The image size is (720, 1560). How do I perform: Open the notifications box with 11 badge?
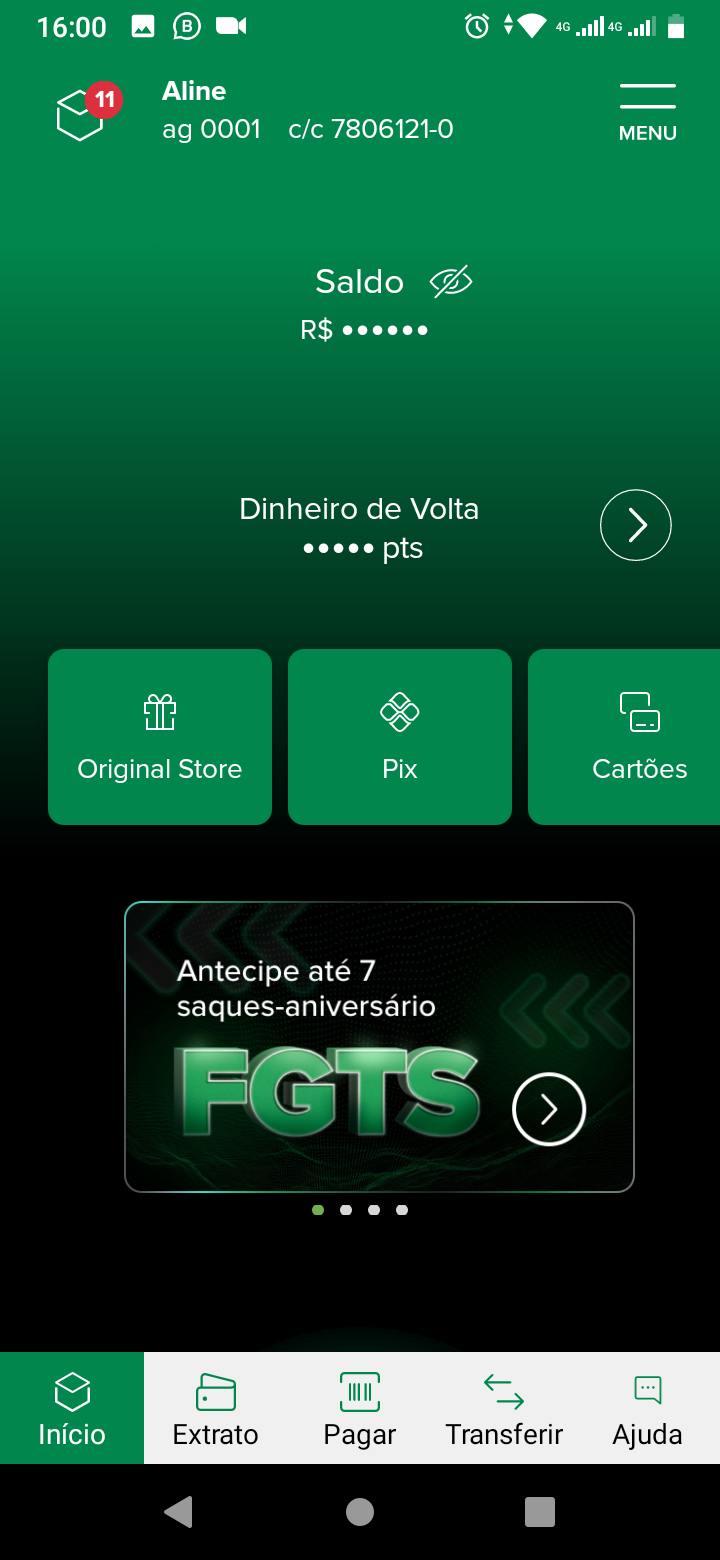82,113
